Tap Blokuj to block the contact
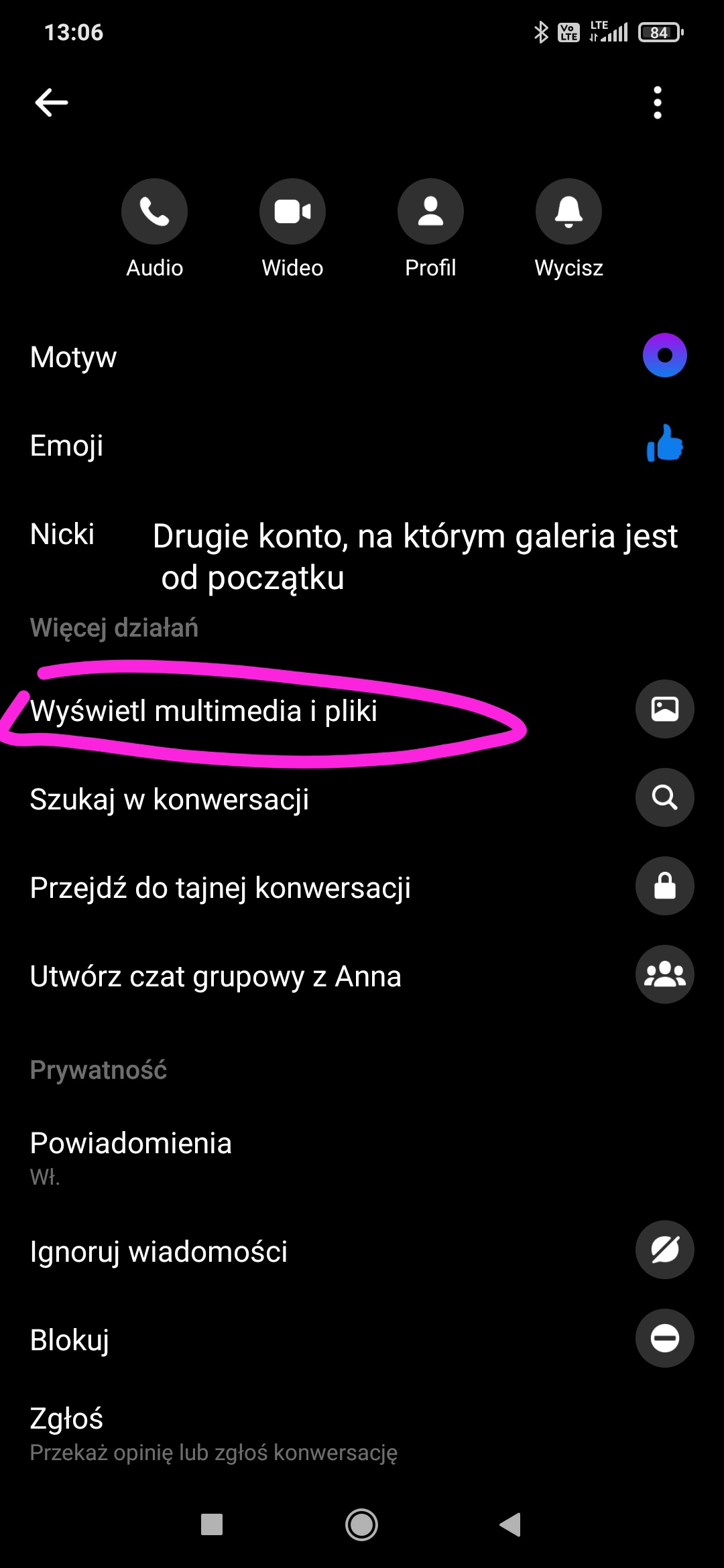724x1568 pixels. [x=362, y=1340]
